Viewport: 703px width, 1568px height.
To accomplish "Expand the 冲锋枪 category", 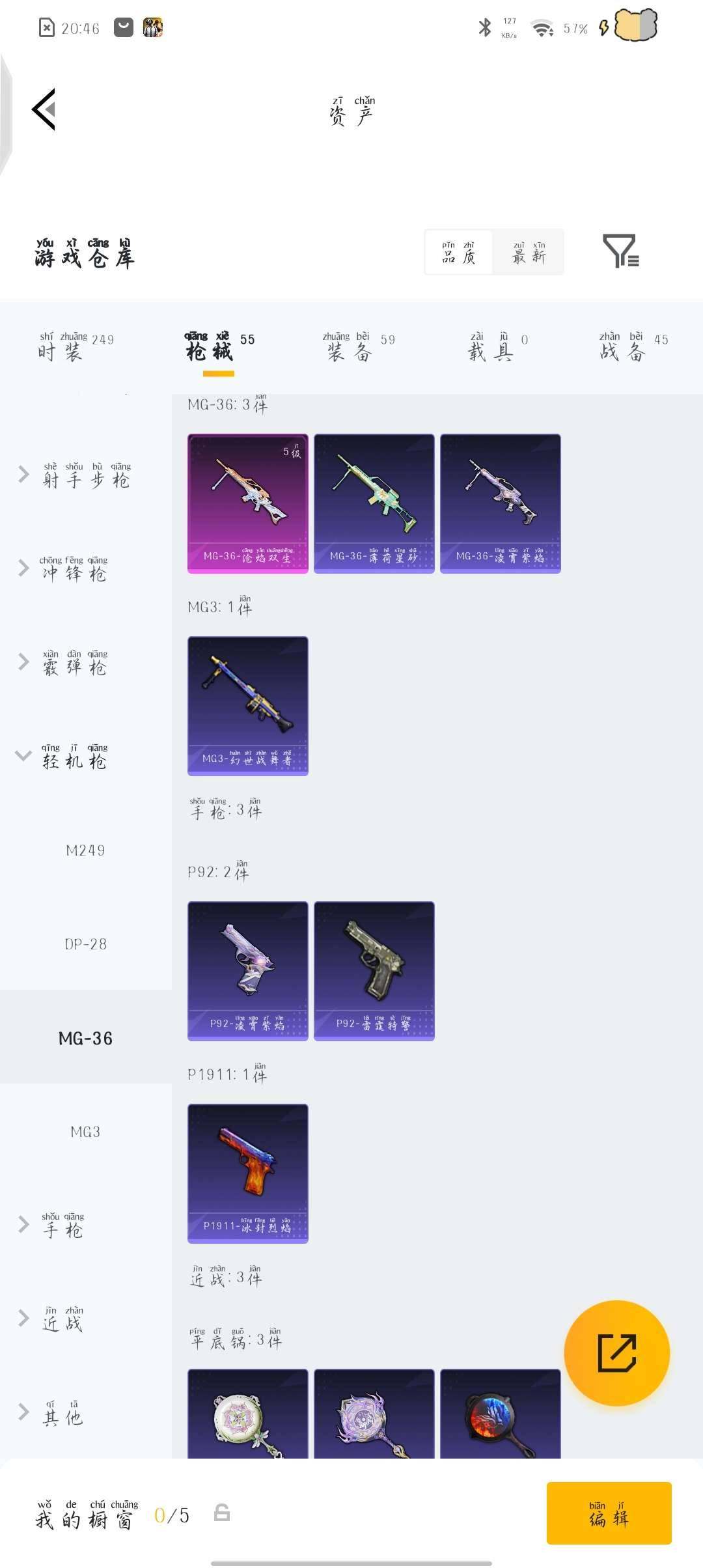I will click(x=74, y=569).
